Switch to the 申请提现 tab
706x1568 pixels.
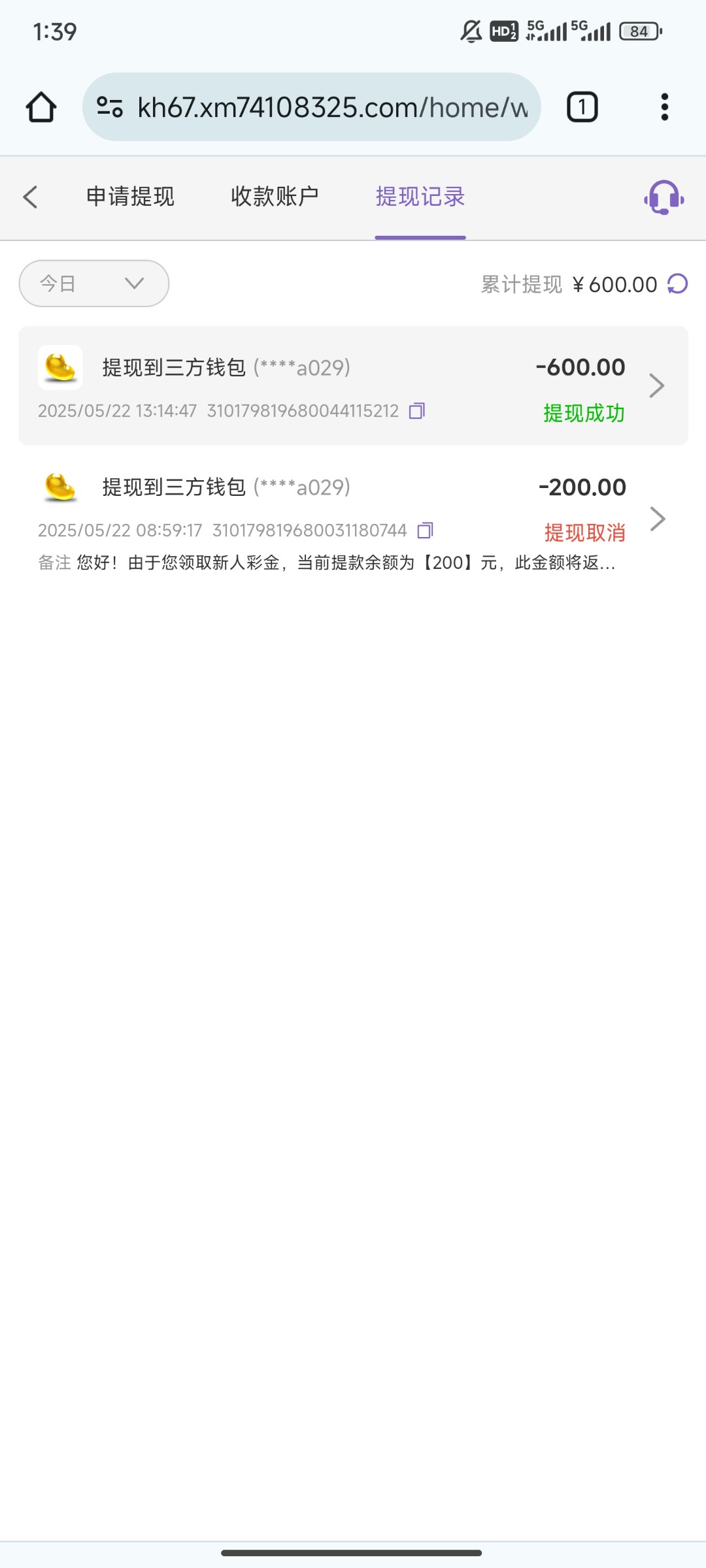click(130, 197)
